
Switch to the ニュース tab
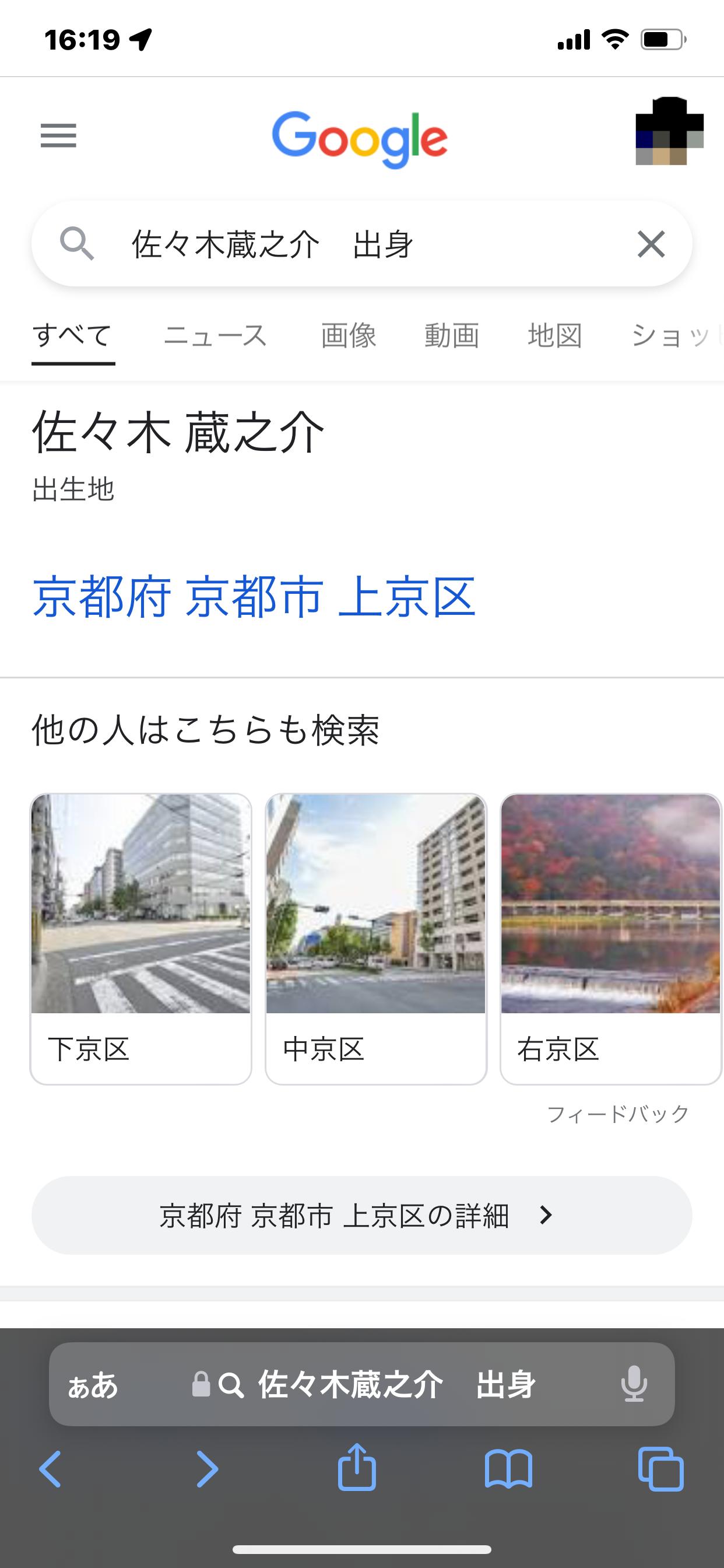(215, 335)
